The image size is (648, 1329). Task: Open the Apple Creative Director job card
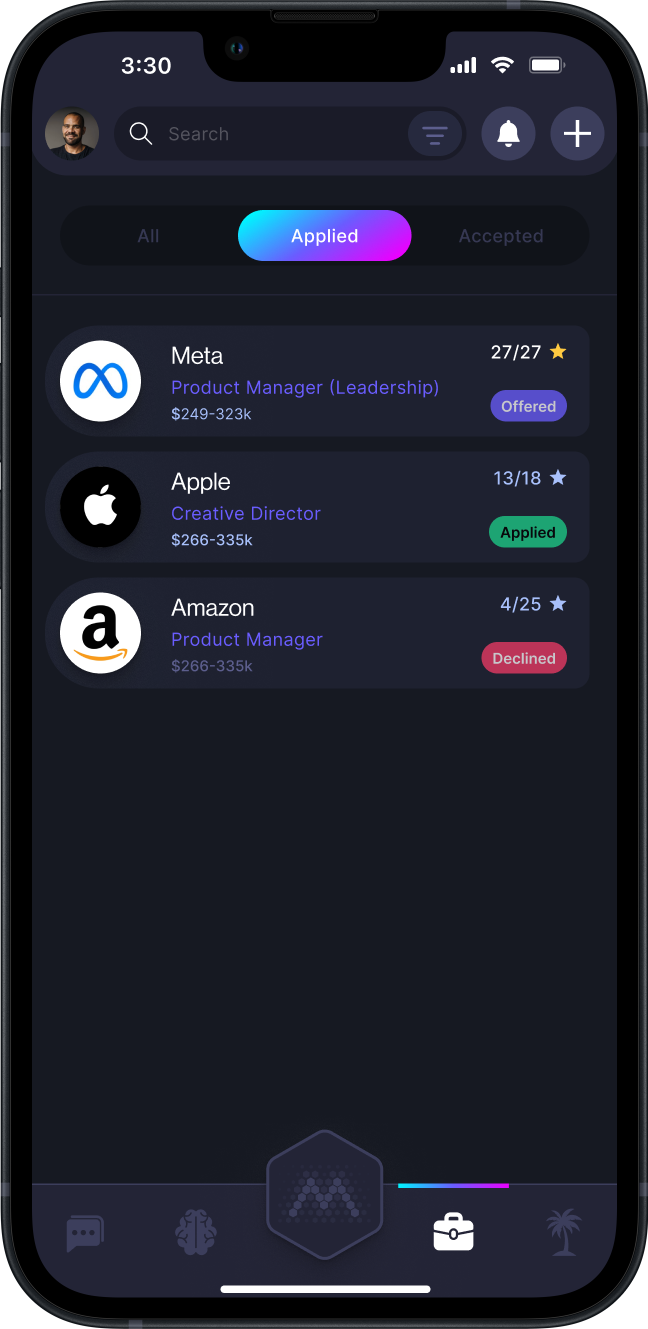(317, 507)
